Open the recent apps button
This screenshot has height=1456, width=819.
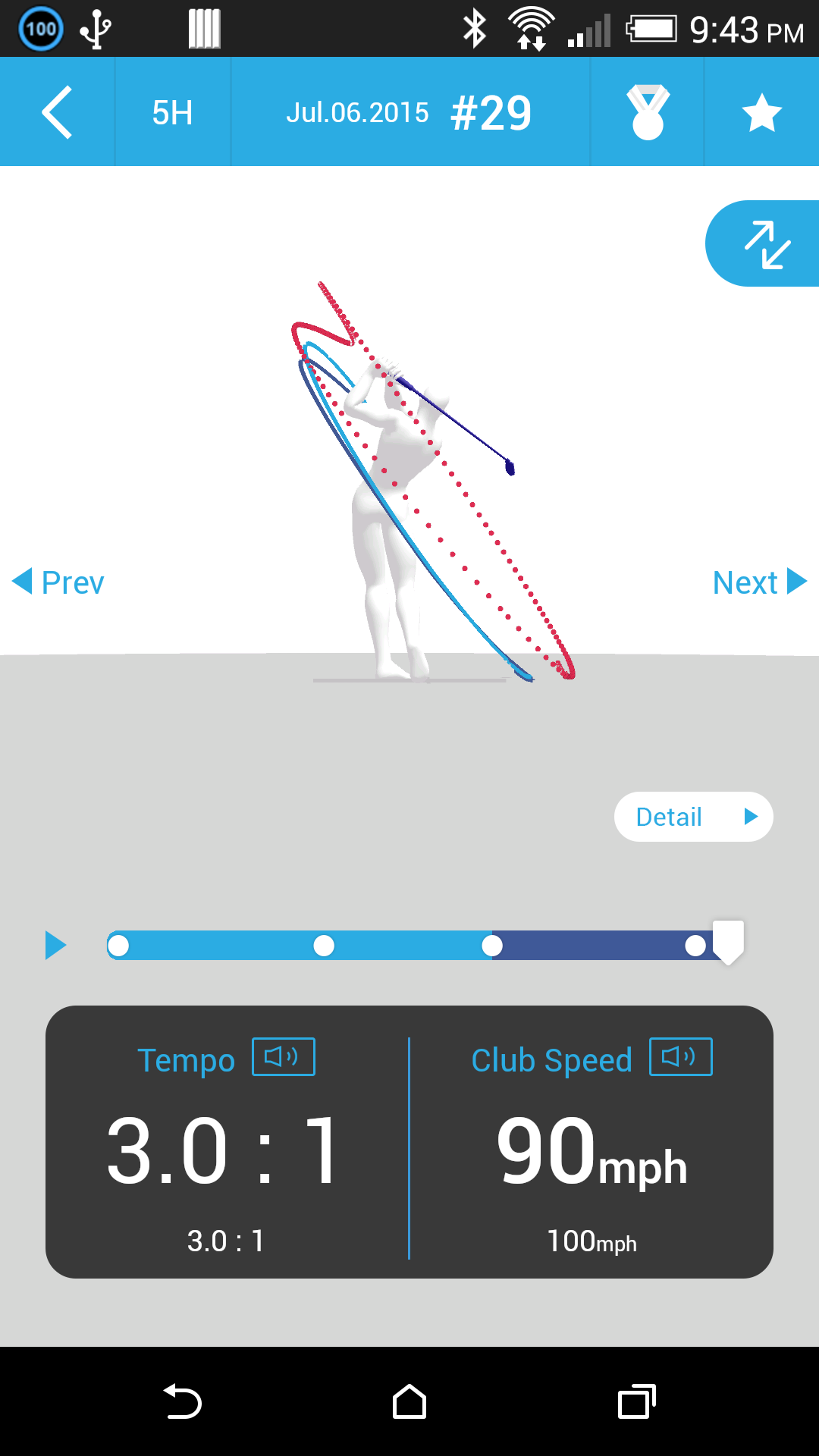(x=636, y=1401)
